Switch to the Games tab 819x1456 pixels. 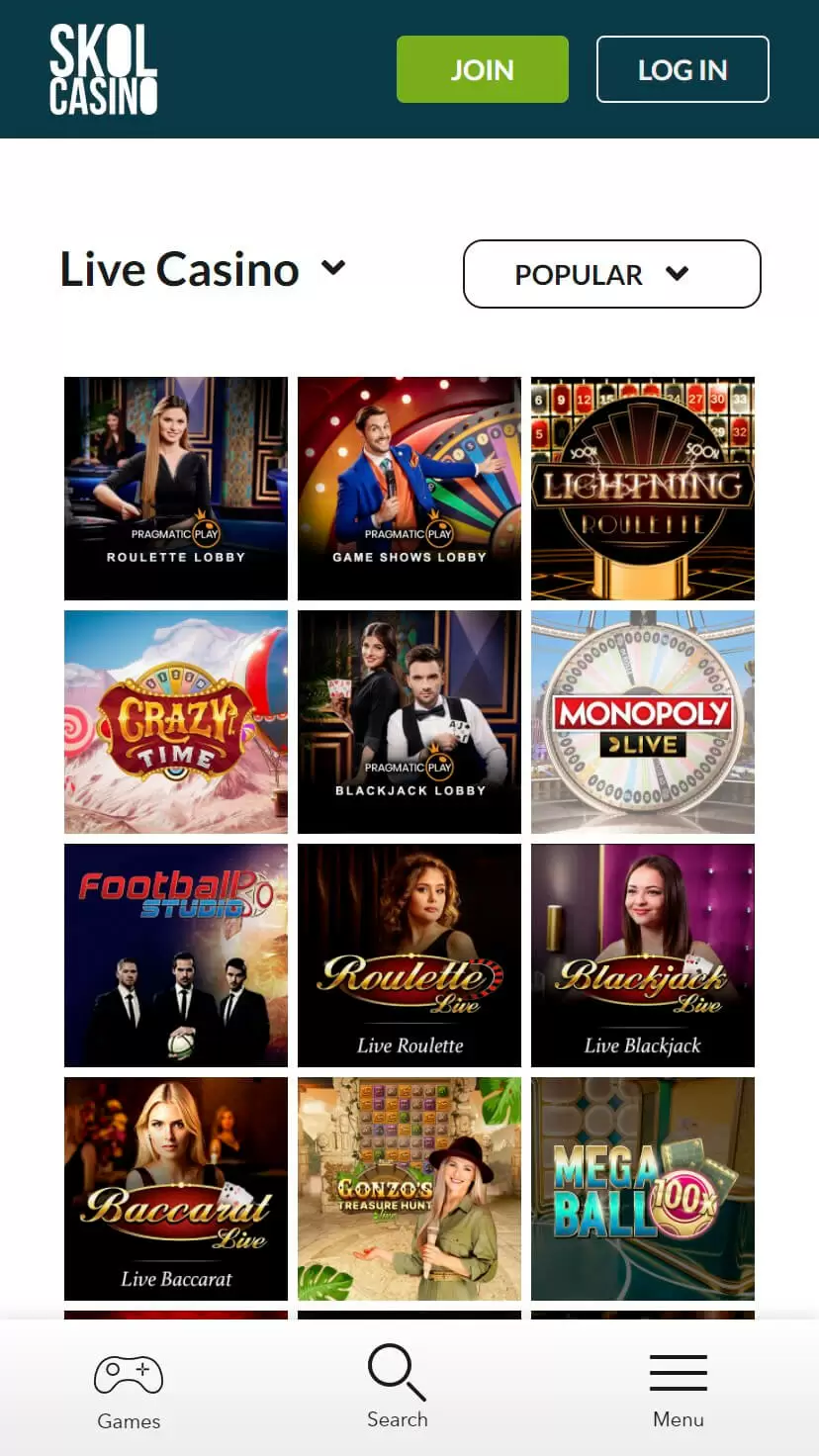[x=129, y=1392]
